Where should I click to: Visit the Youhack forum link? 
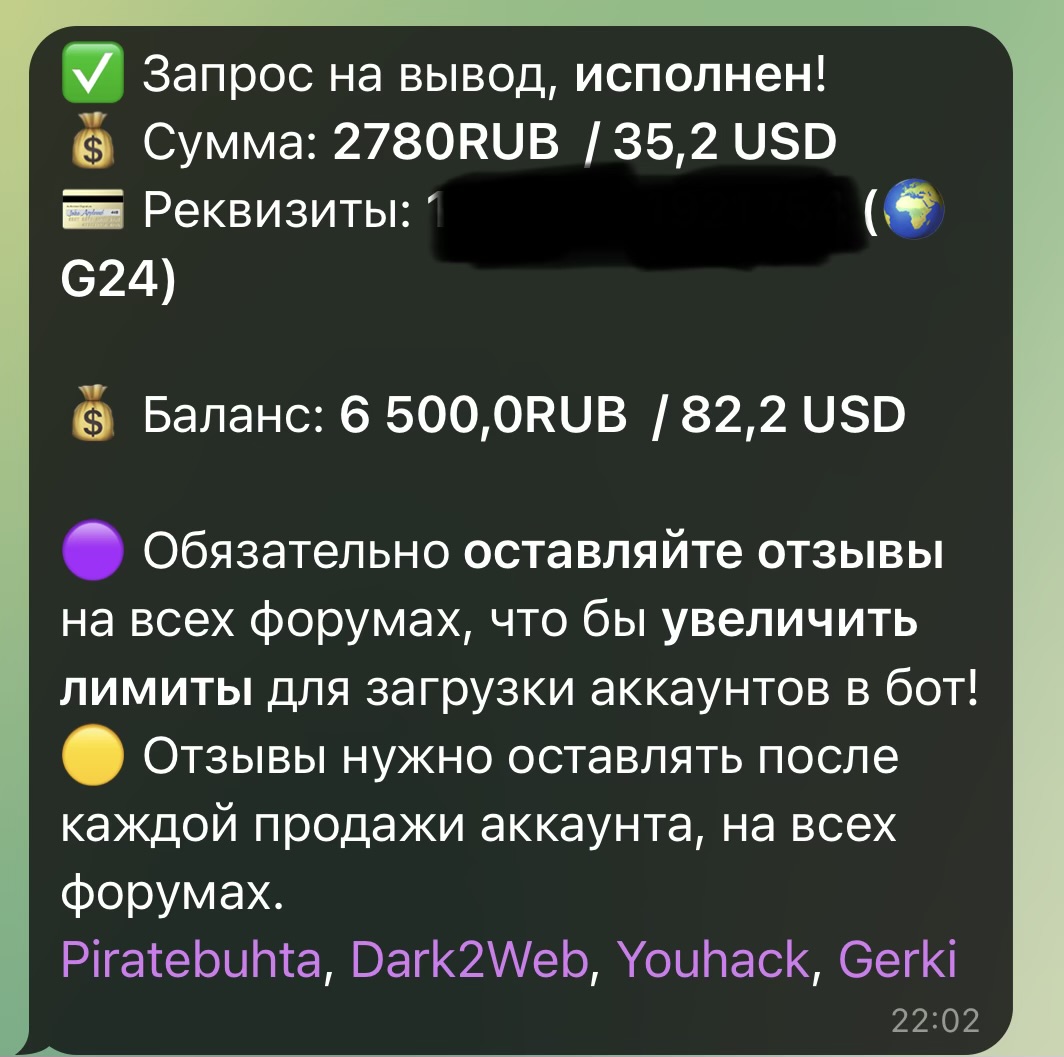(713, 961)
